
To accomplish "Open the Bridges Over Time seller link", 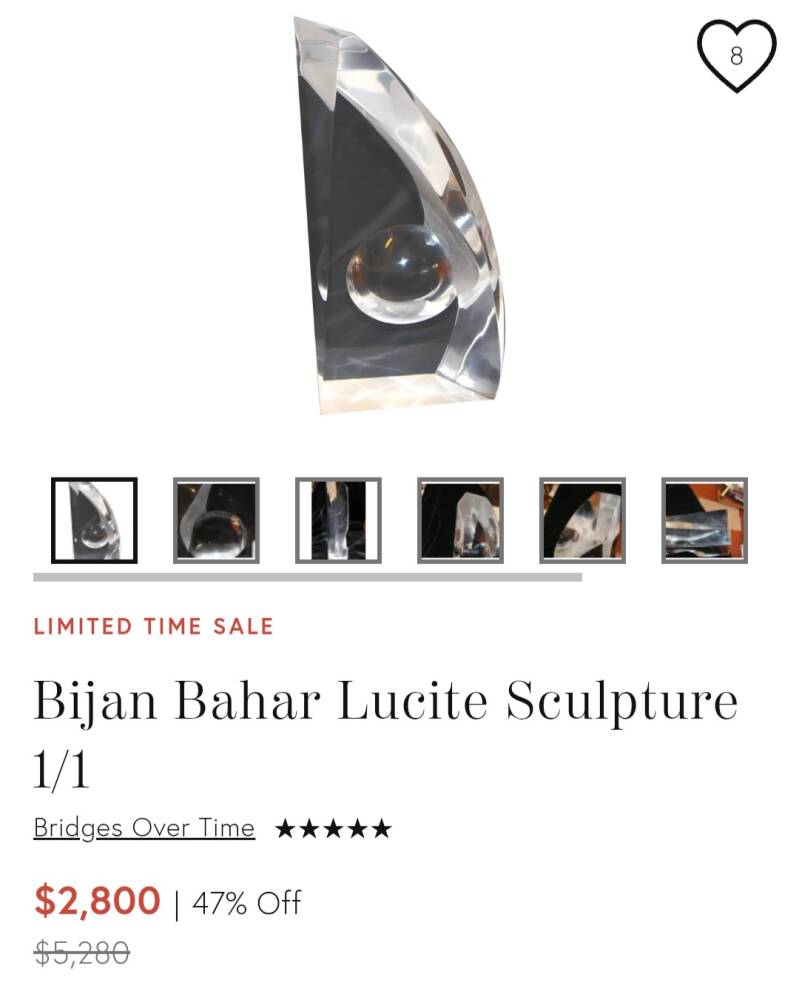I will point(144,828).
